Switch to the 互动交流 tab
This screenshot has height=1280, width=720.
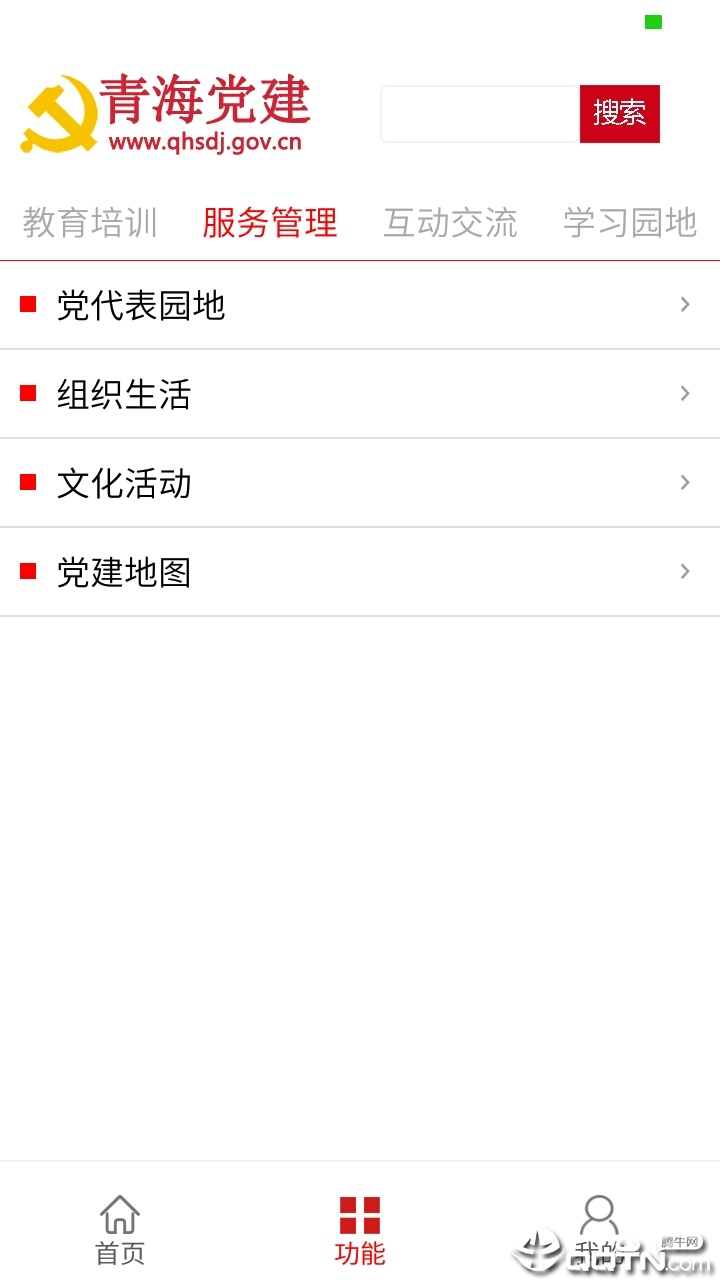tap(449, 222)
